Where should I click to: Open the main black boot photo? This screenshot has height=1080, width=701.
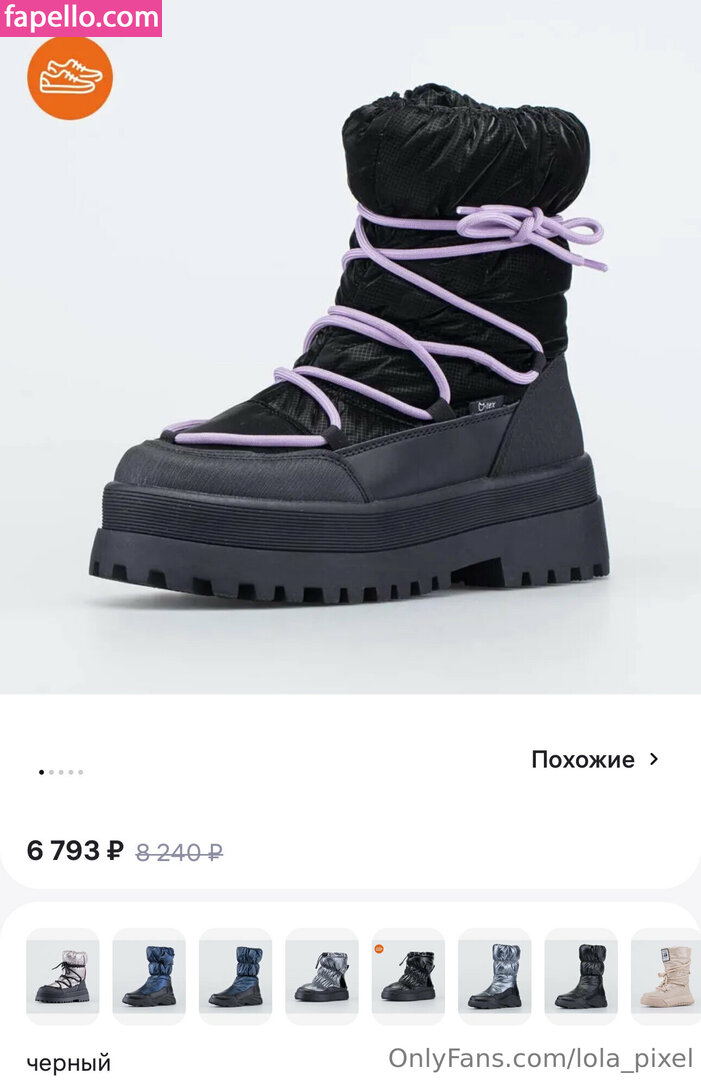pyautogui.click(x=350, y=350)
